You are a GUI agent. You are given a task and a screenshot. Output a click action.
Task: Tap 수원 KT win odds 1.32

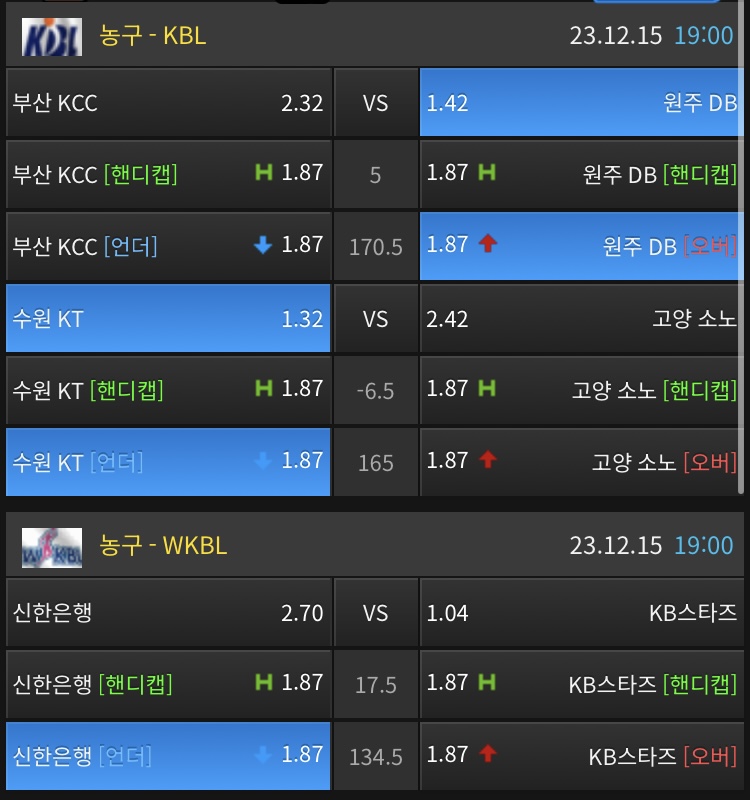click(x=168, y=318)
